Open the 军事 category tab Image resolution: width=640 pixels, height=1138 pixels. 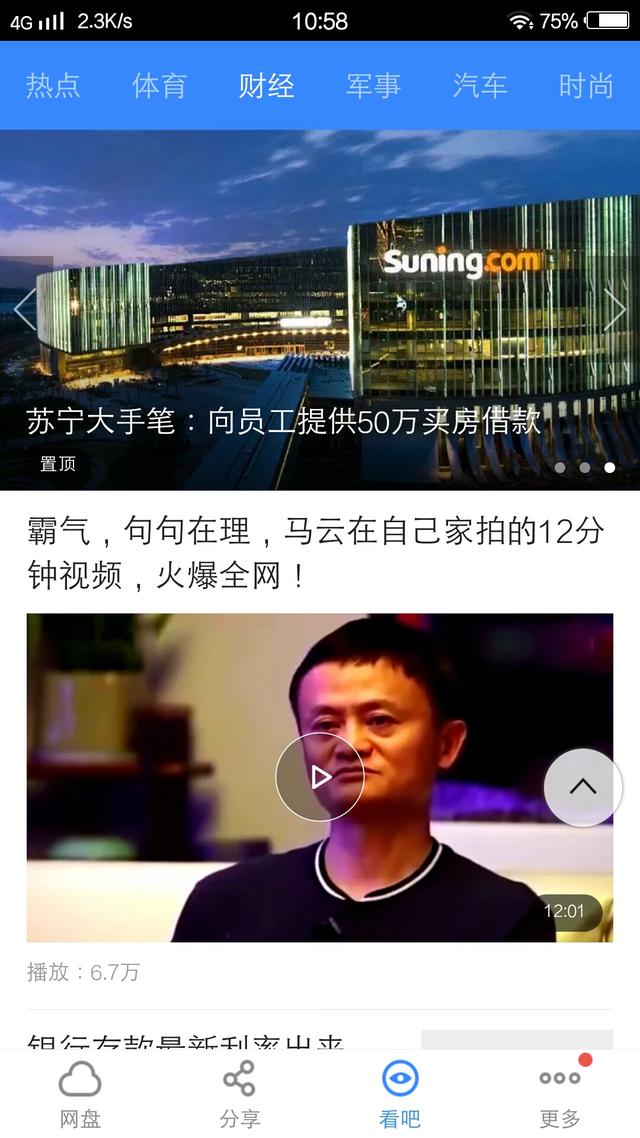tap(373, 86)
